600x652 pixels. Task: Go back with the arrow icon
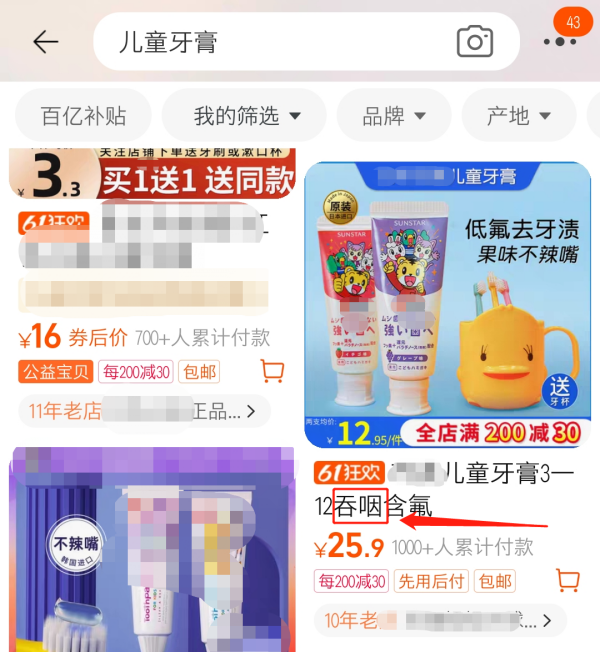click(x=45, y=42)
